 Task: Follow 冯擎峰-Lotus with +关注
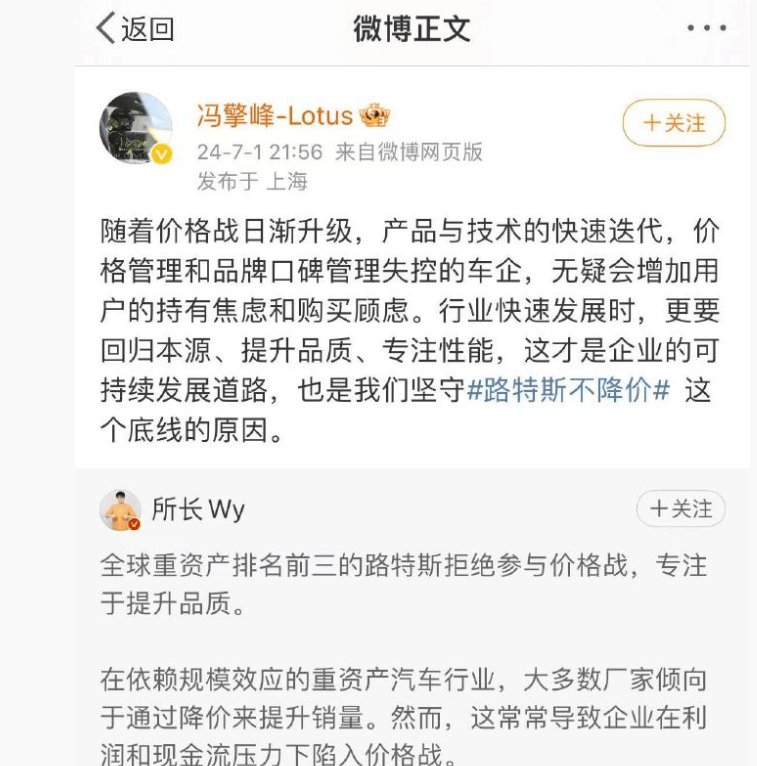point(674,124)
